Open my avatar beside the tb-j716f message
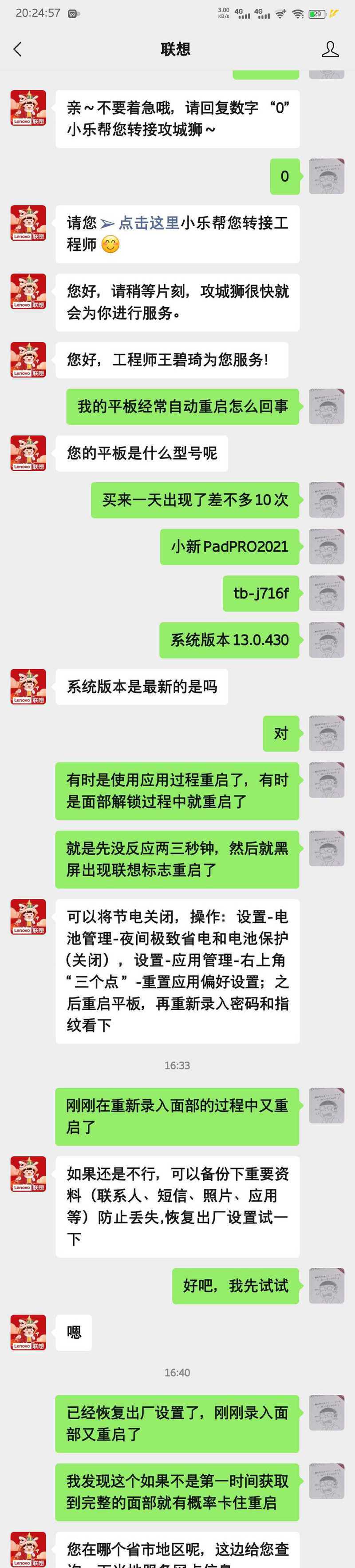 (x=327, y=593)
